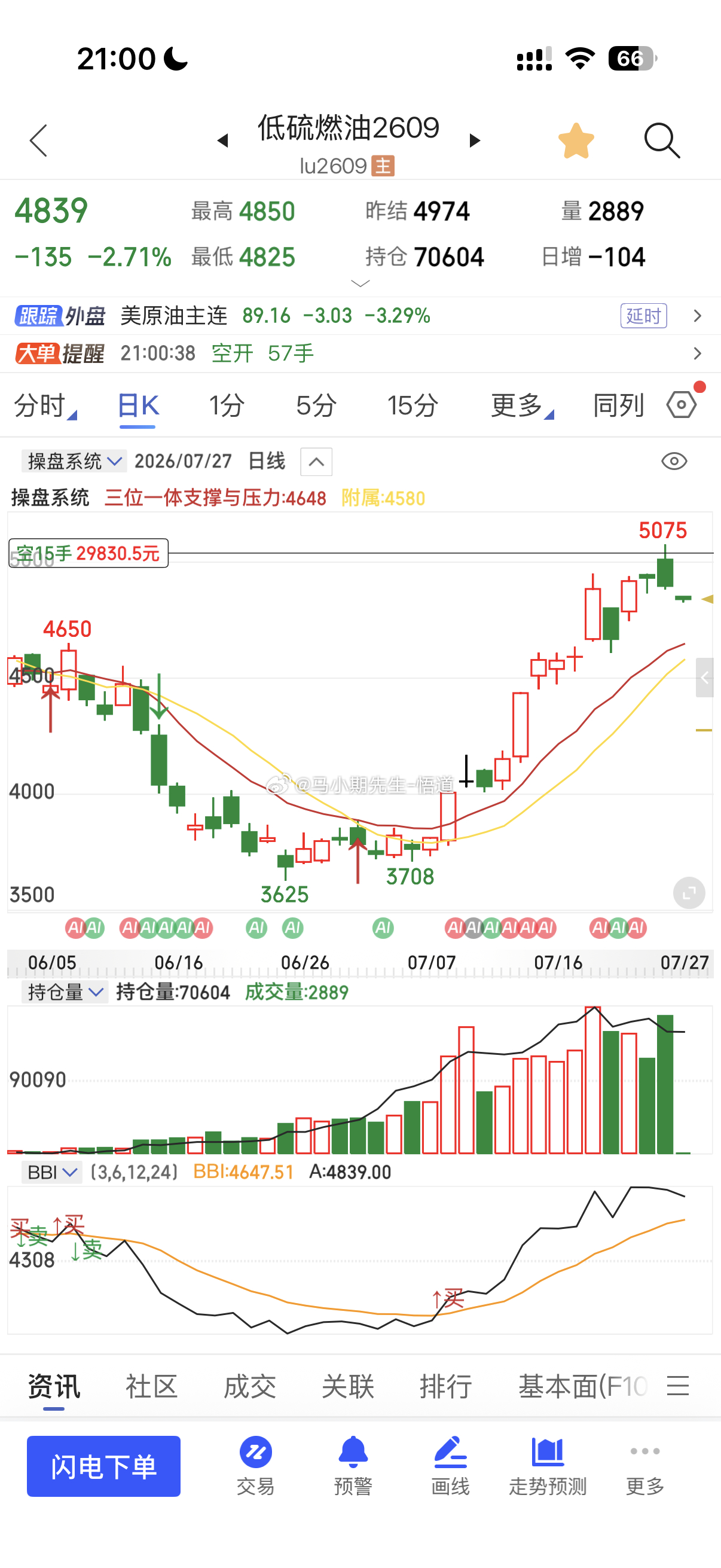Open the 预警 alert bell

pos(353,1466)
